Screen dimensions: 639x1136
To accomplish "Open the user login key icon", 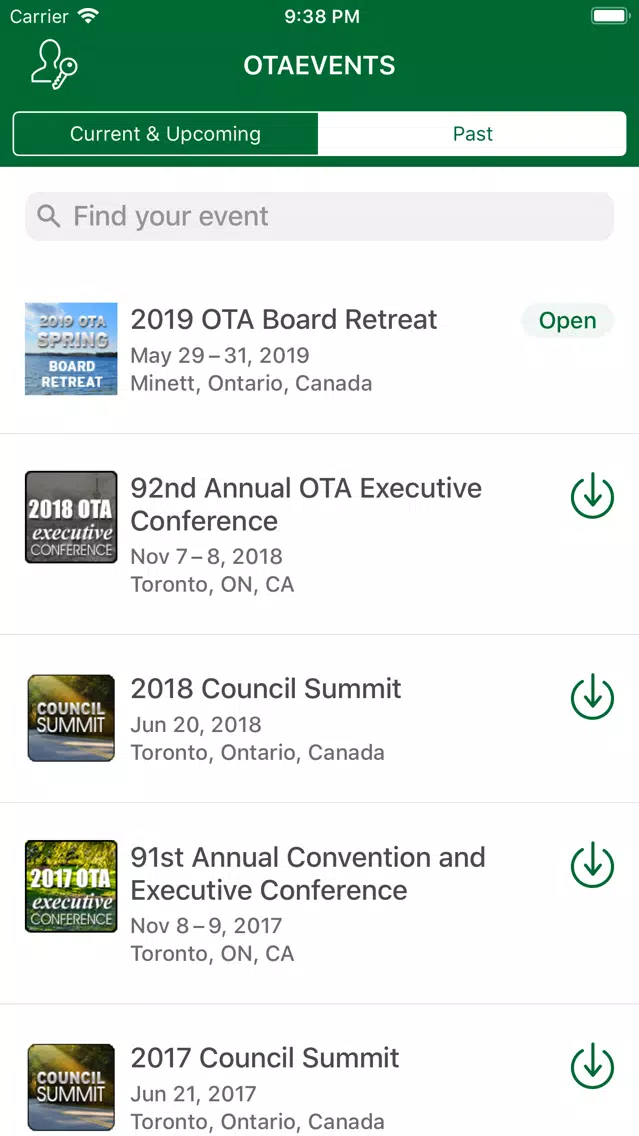I will (x=54, y=65).
